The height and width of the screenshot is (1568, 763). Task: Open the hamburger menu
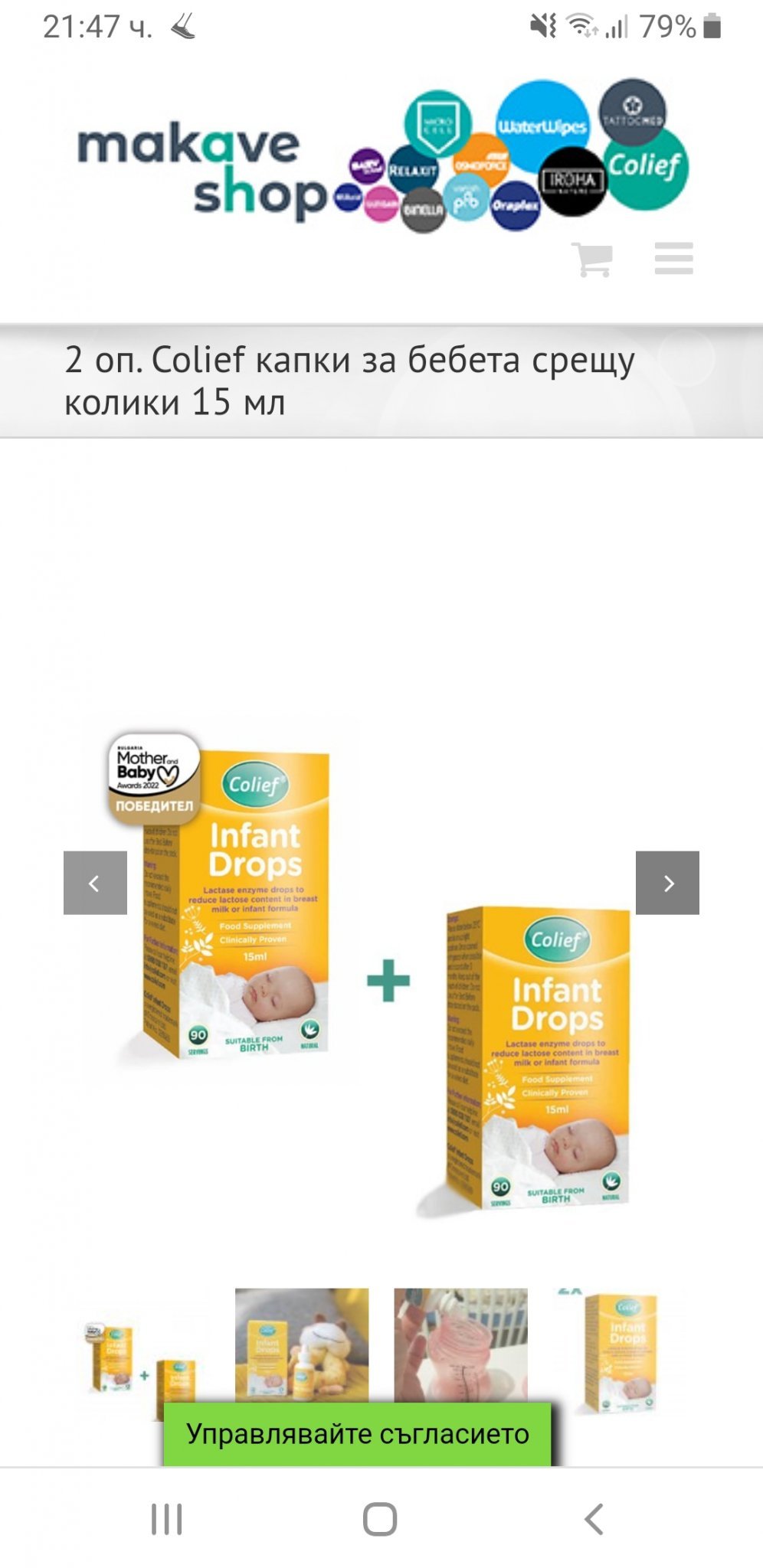coord(673,258)
